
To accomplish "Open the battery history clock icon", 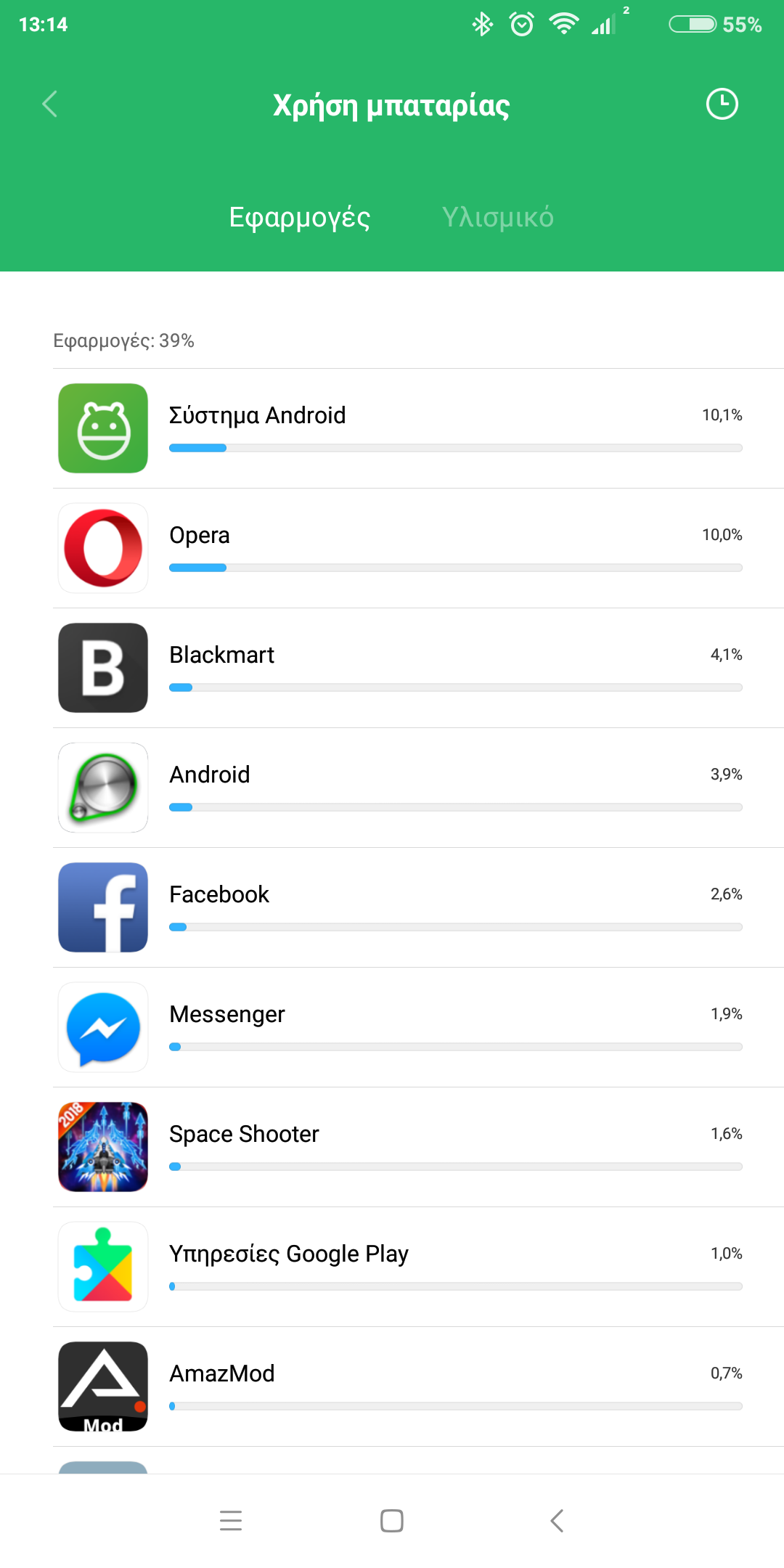I will tap(722, 105).
